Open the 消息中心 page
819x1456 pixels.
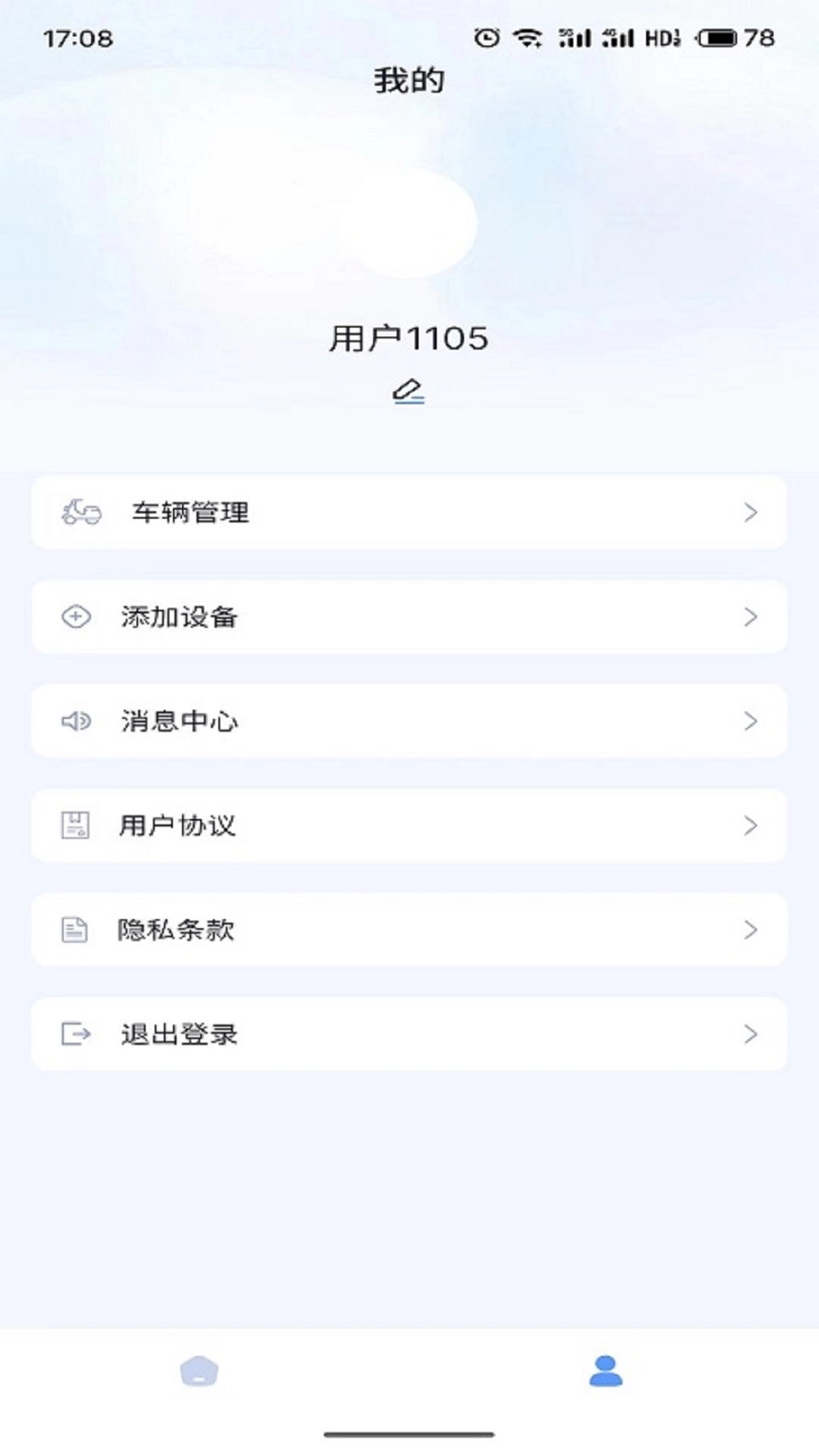(x=182, y=722)
